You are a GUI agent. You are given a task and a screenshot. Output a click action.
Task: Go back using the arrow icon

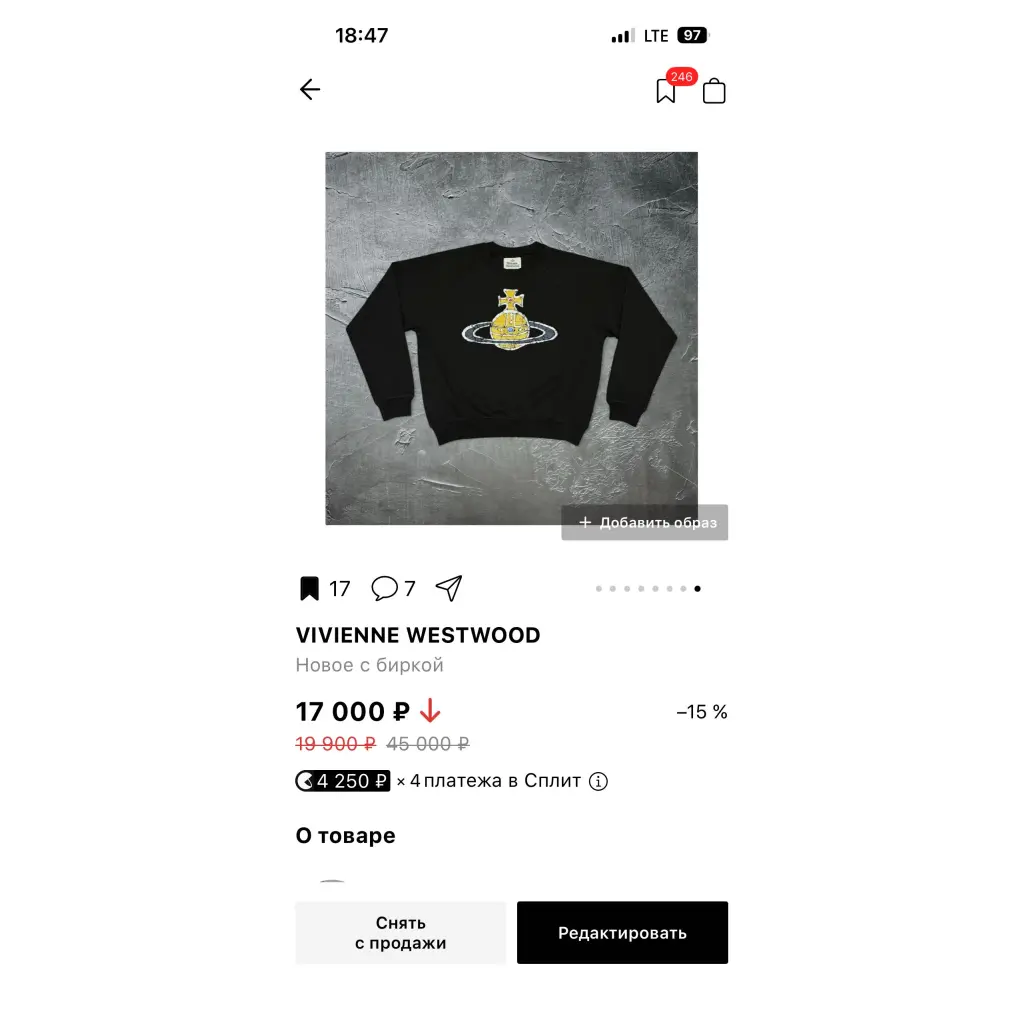pos(310,90)
